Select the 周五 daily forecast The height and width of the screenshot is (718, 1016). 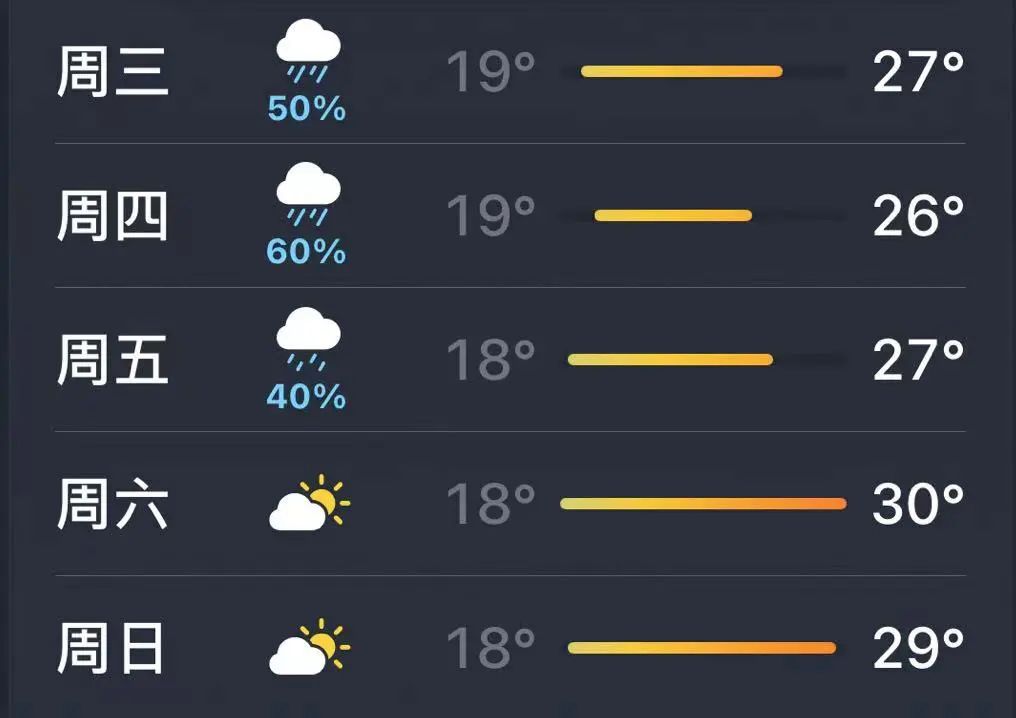pyautogui.click(x=508, y=360)
